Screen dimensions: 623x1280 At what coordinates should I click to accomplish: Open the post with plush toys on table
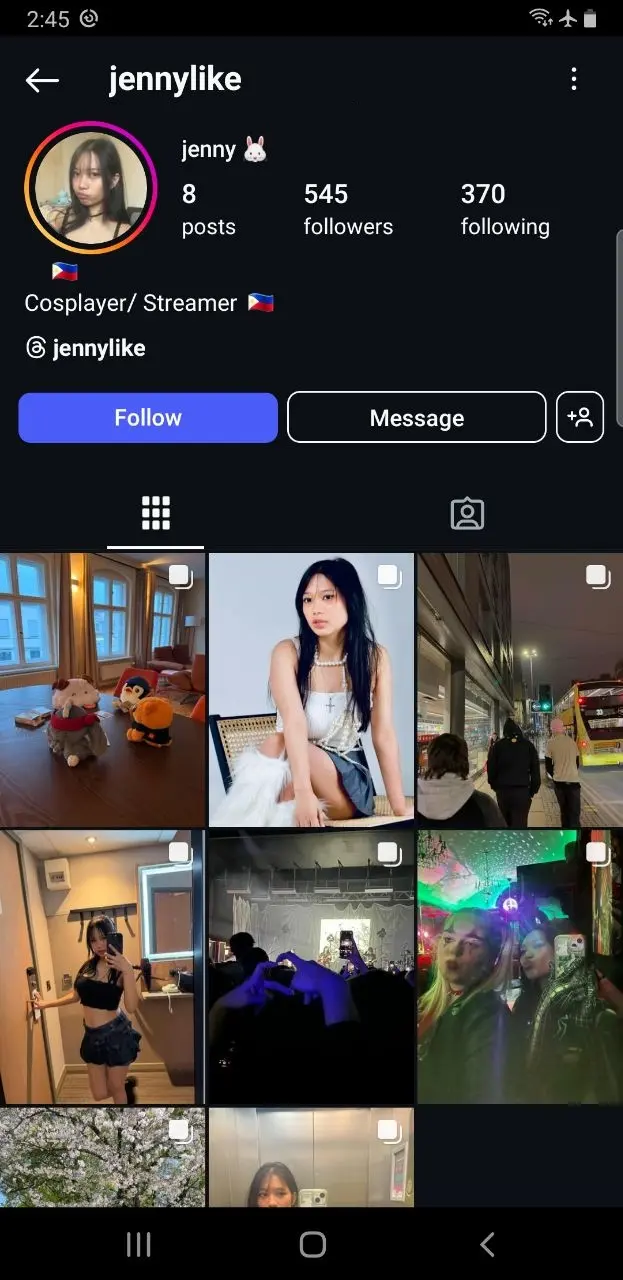[102, 689]
